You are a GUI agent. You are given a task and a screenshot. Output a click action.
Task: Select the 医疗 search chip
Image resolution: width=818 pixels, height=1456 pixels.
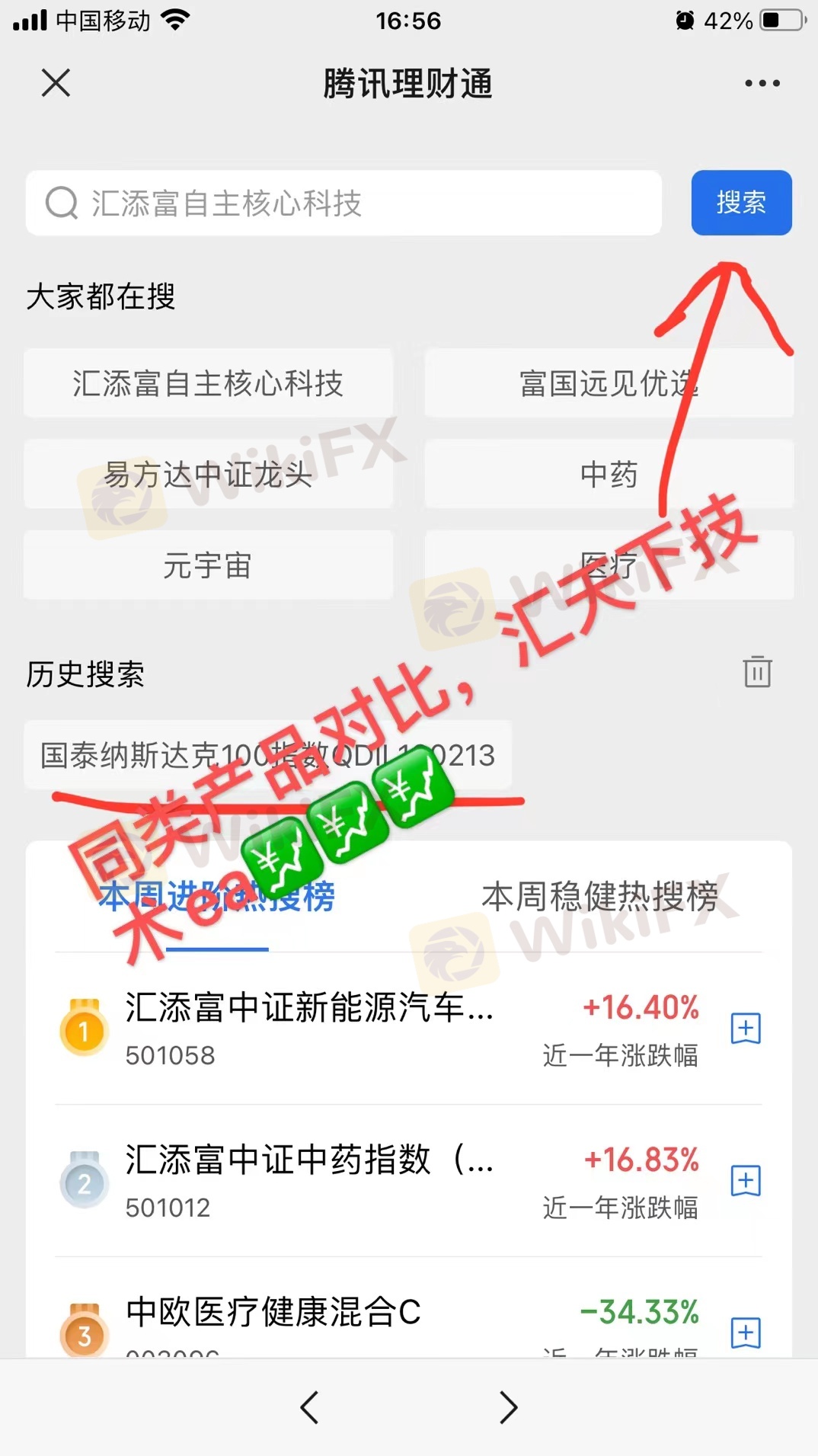(609, 565)
